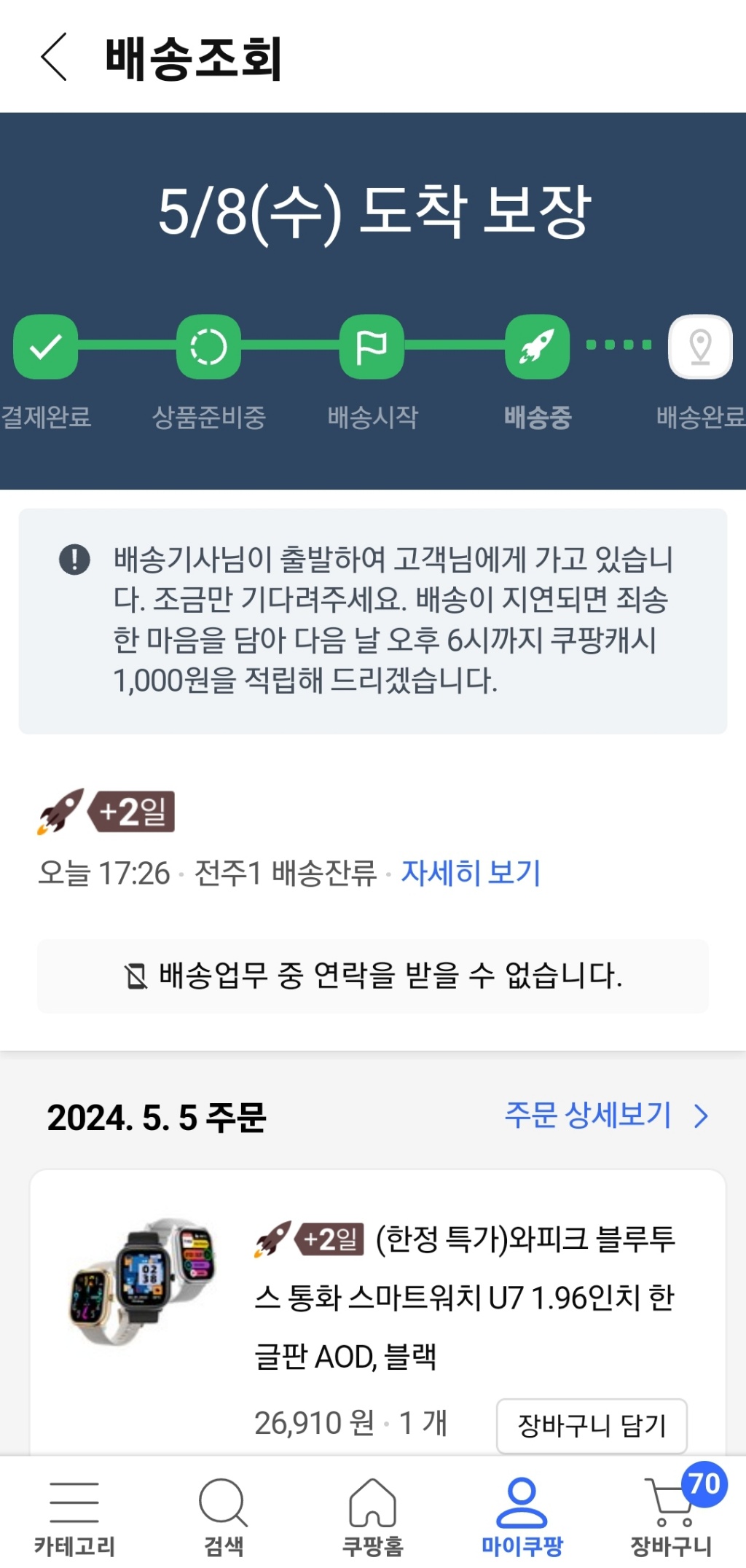Open 주문 상세보기 order details
746x1568 pixels.
pos(605,1116)
